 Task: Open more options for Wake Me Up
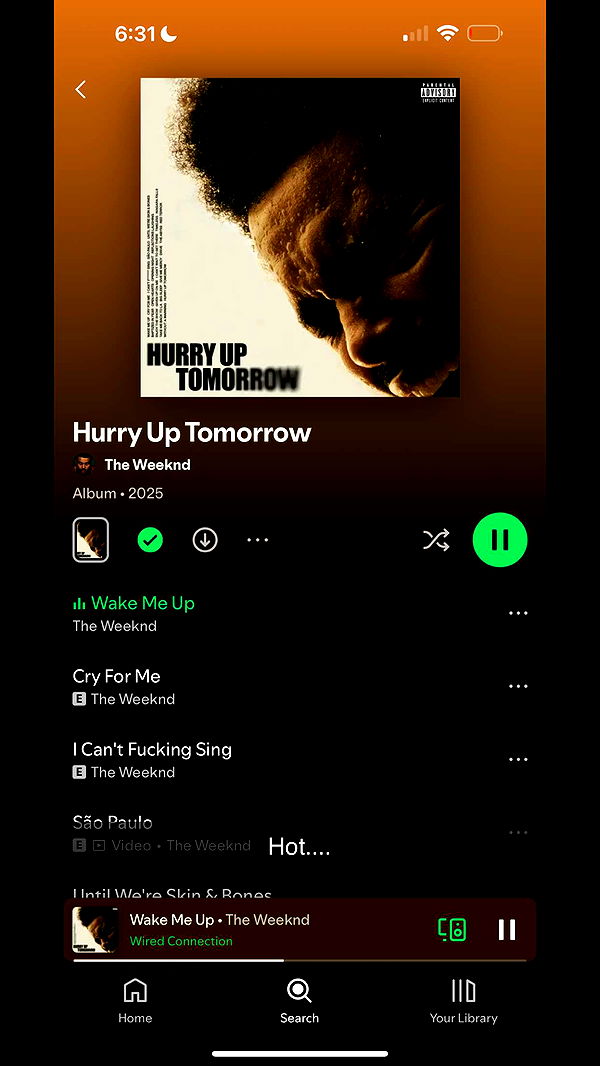point(518,613)
